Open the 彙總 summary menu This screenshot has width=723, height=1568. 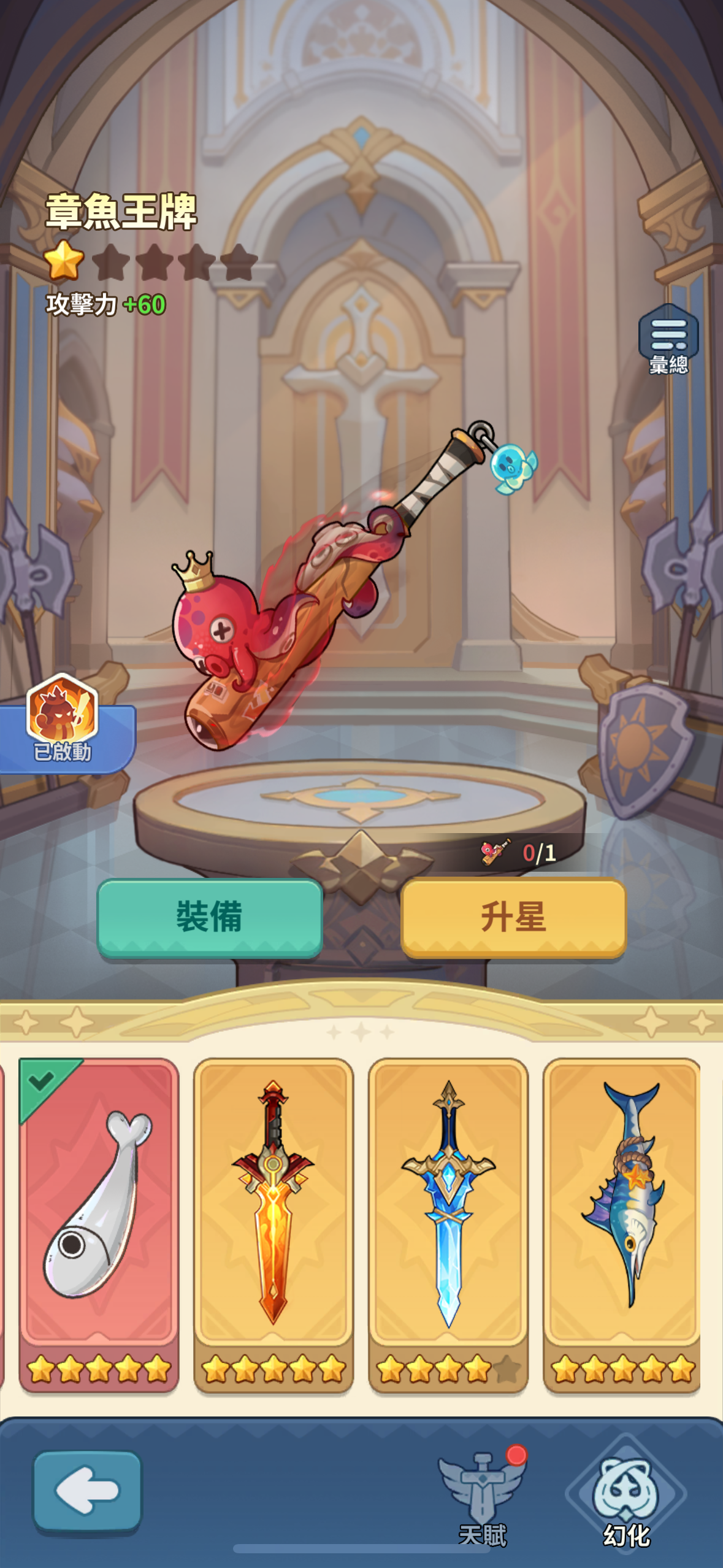coord(668,339)
